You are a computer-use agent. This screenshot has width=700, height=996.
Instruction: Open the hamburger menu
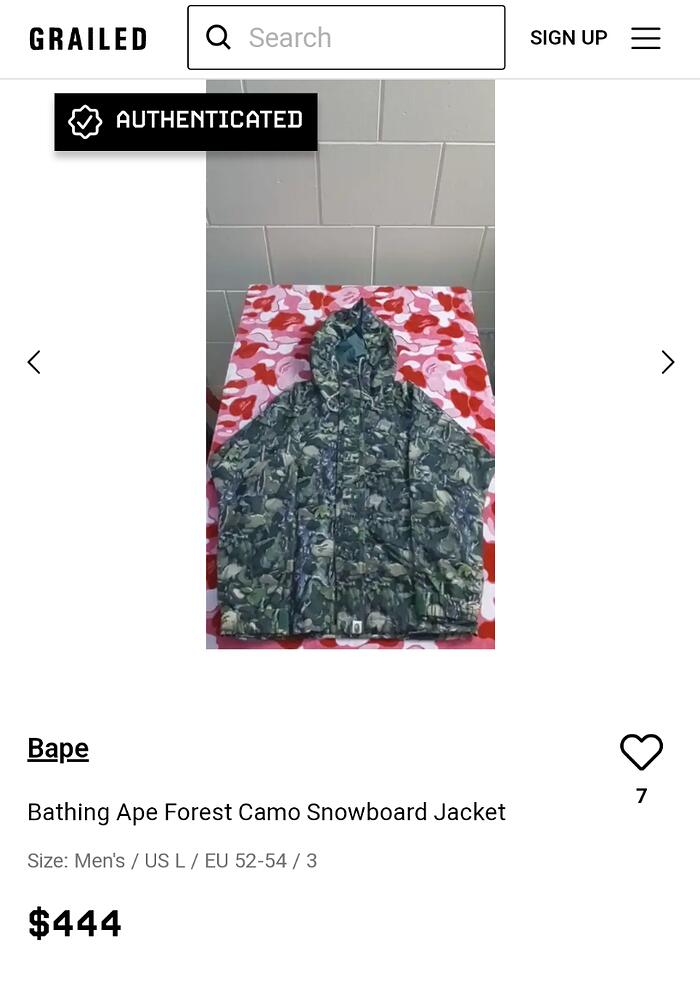click(645, 38)
